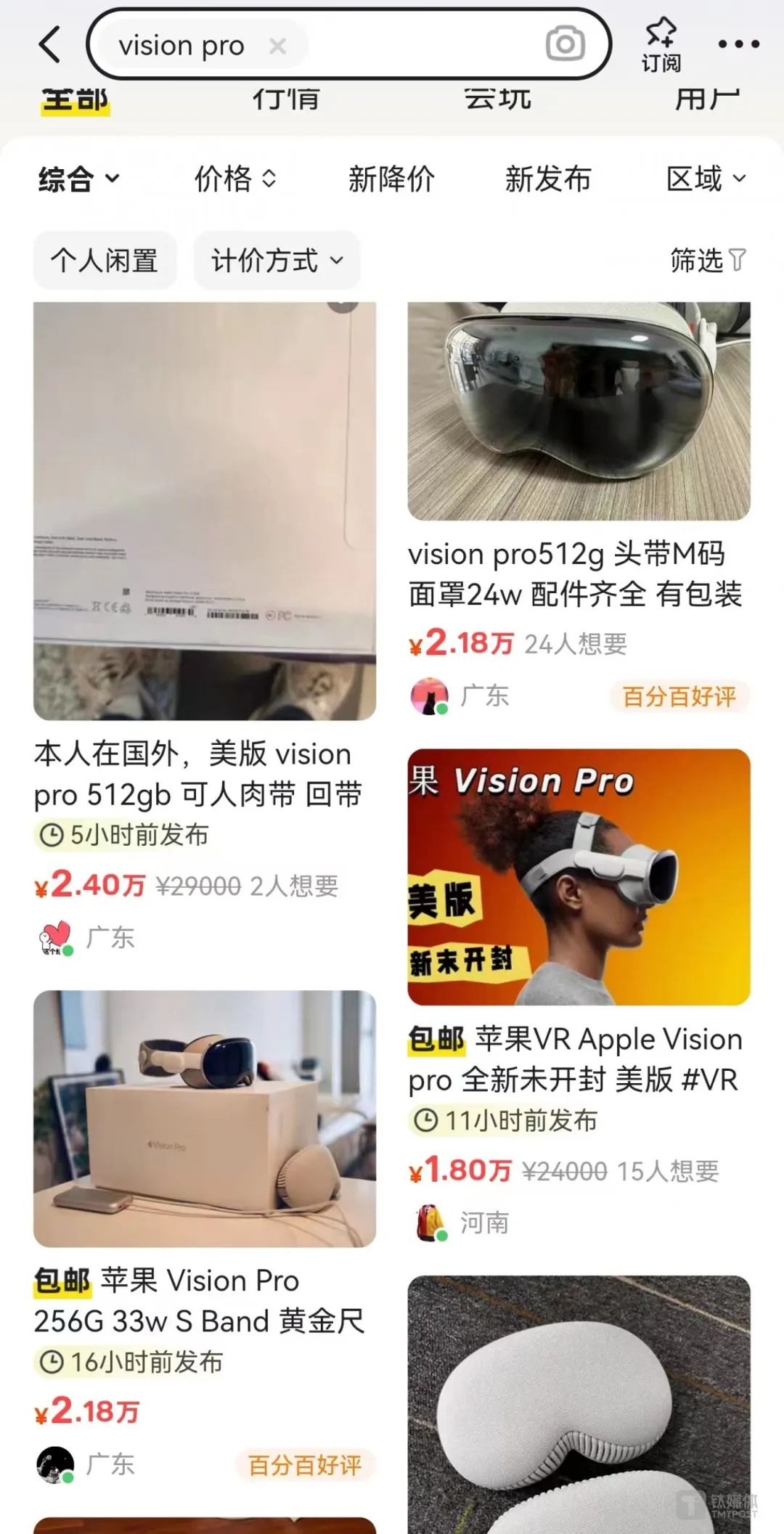Toggle the 新发布 newly listed filter
This screenshot has width=784, height=1534.
pos(549,179)
